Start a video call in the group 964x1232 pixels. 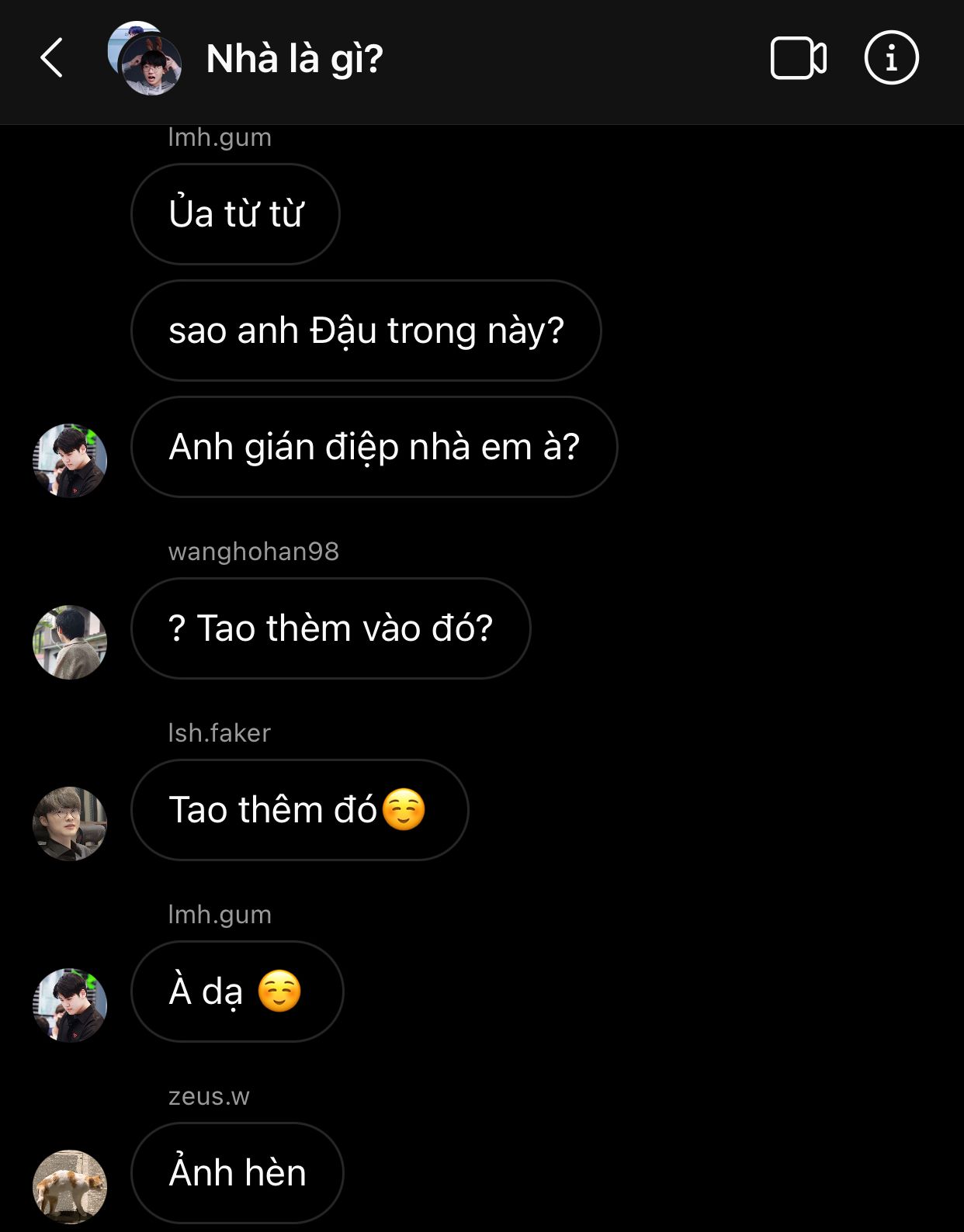(x=798, y=58)
